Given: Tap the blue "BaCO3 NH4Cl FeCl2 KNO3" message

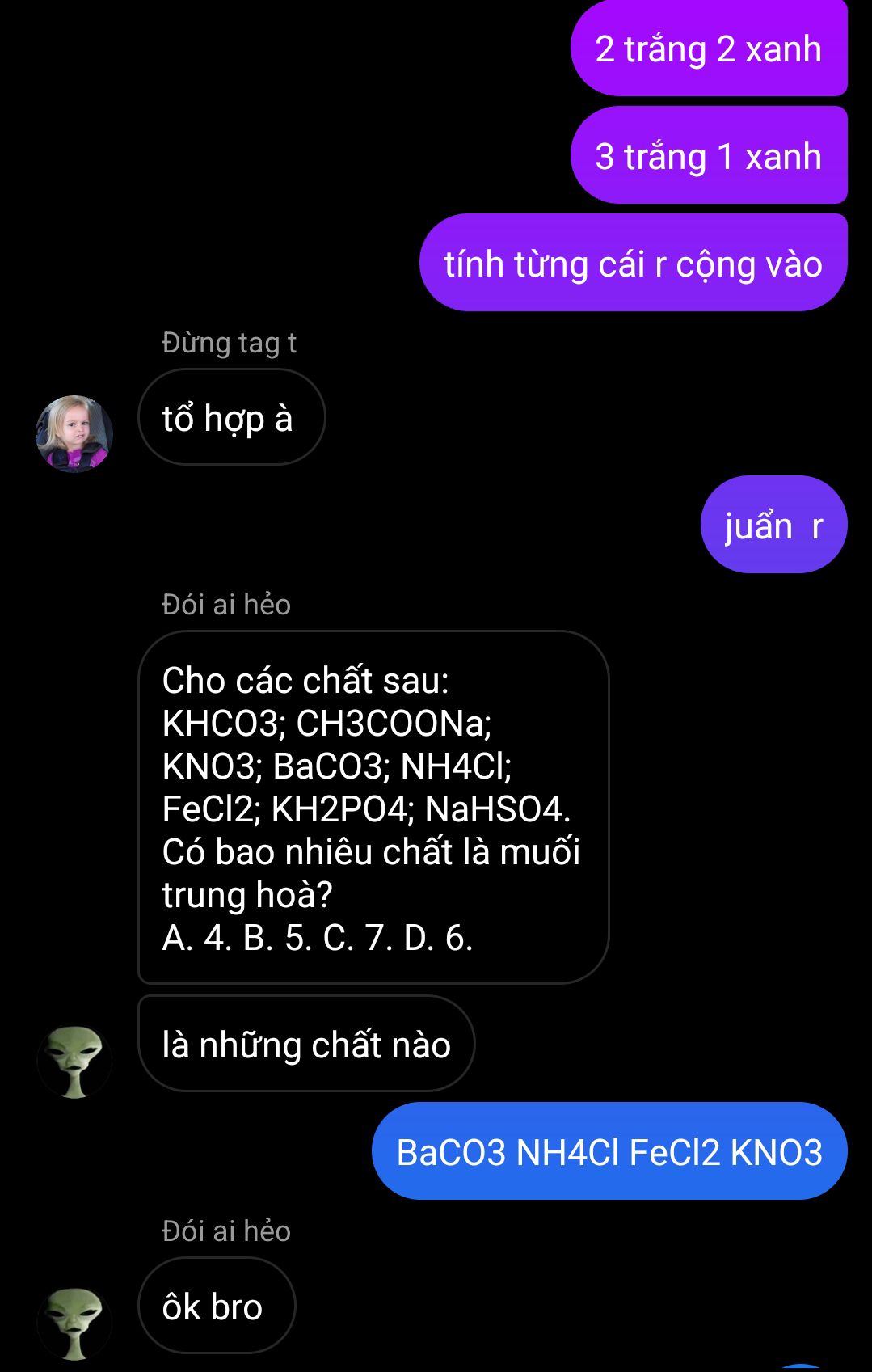Looking at the screenshot, I should tap(609, 1151).
